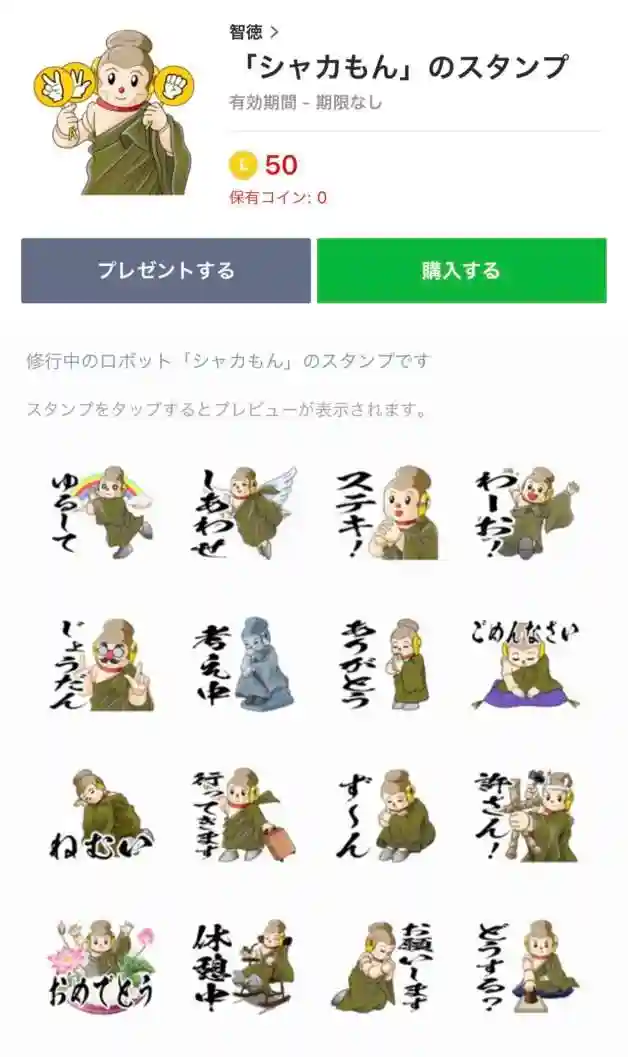Preview the しあわせ angel wings sticker
The width and height of the screenshot is (628, 1057).
(x=243, y=511)
